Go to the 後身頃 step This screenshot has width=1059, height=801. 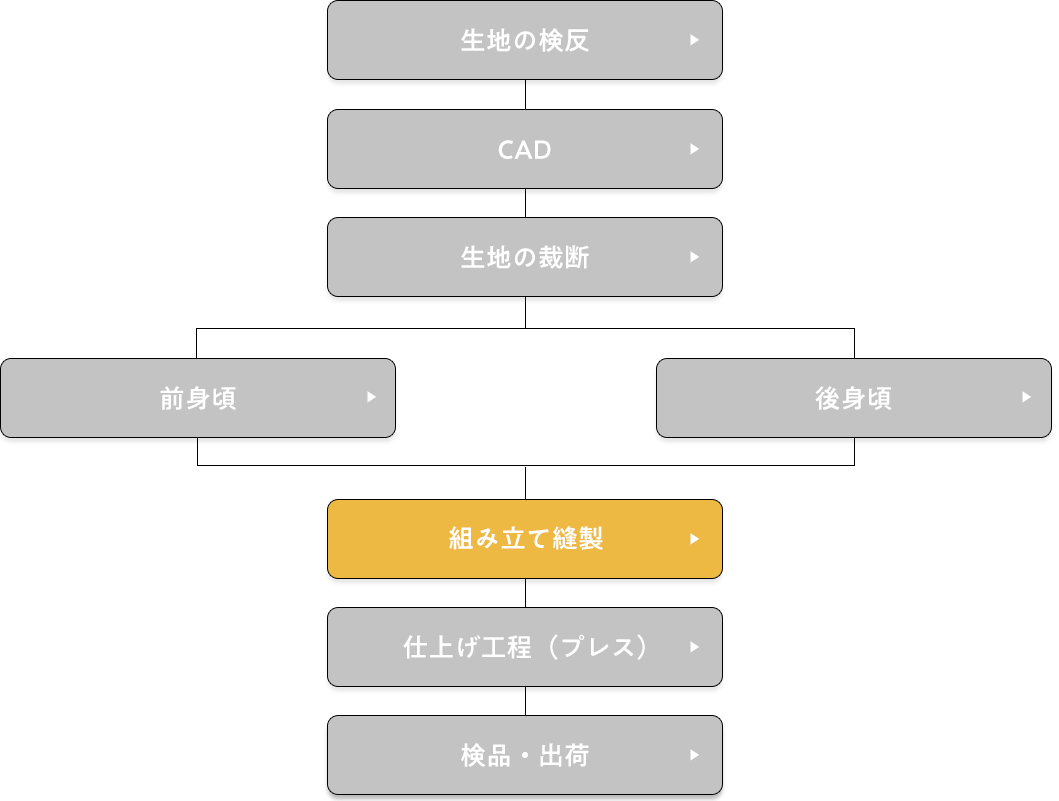[853, 398]
